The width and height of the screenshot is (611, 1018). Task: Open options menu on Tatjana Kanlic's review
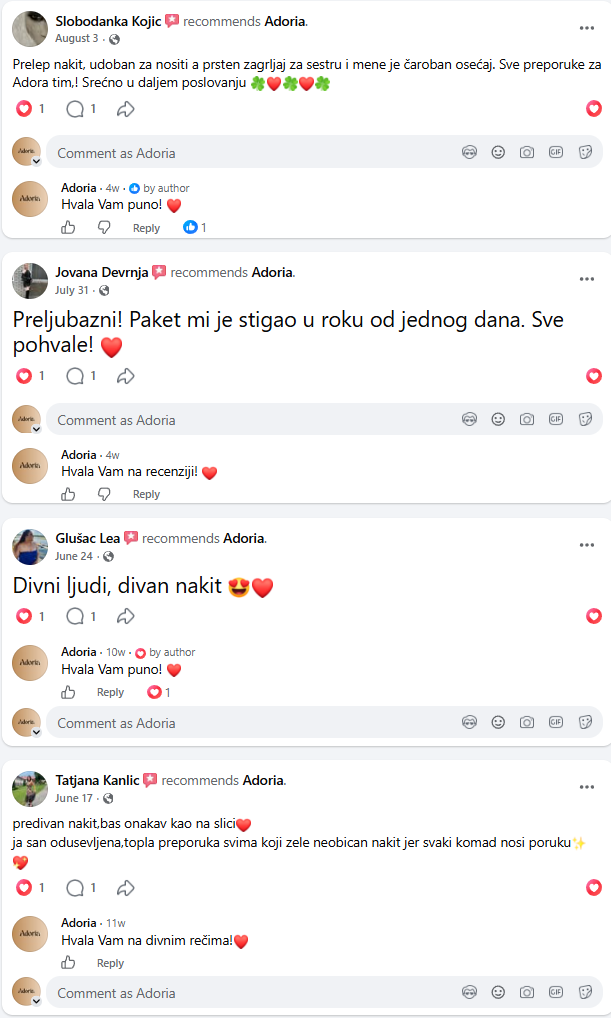pyautogui.click(x=587, y=787)
